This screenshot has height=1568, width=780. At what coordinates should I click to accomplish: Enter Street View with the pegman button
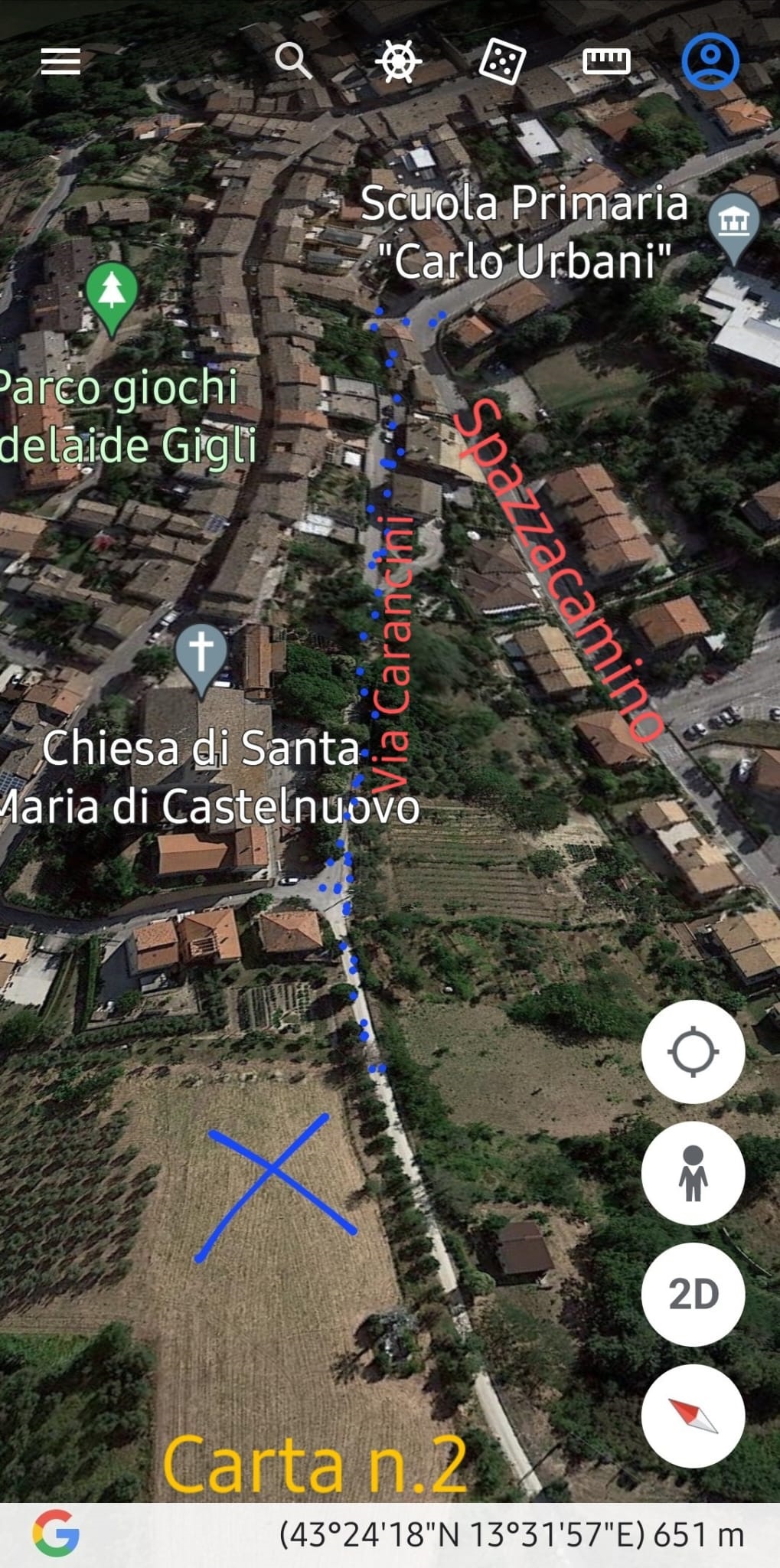(x=693, y=1173)
